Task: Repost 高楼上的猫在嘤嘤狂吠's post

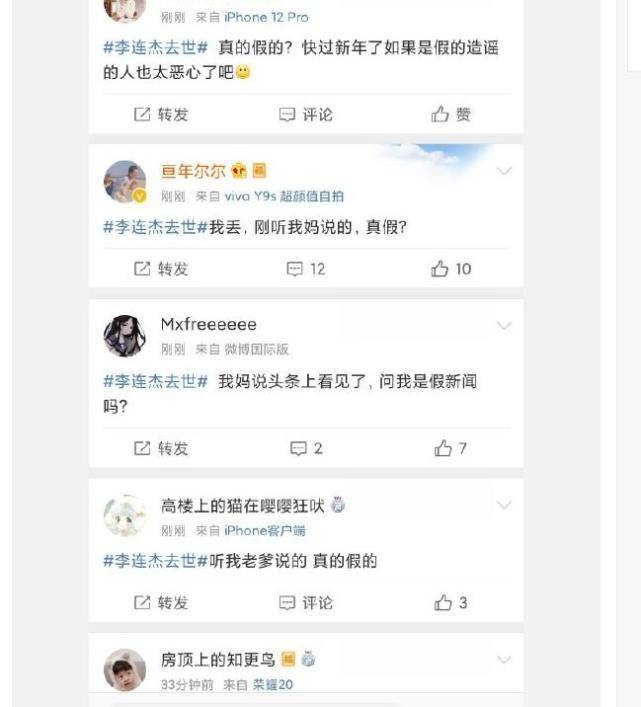Action: [162, 603]
